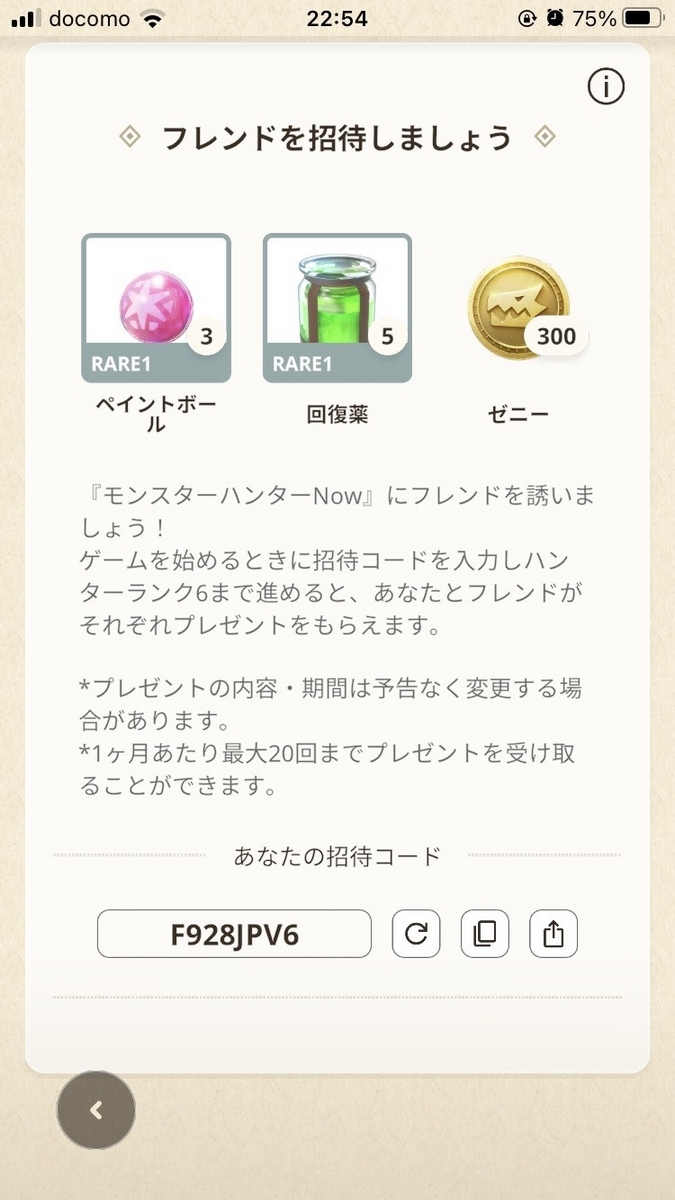The width and height of the screenshot is (675, 1200).
Task: Go back with the round arrow button
Action: click(96, 1109)
